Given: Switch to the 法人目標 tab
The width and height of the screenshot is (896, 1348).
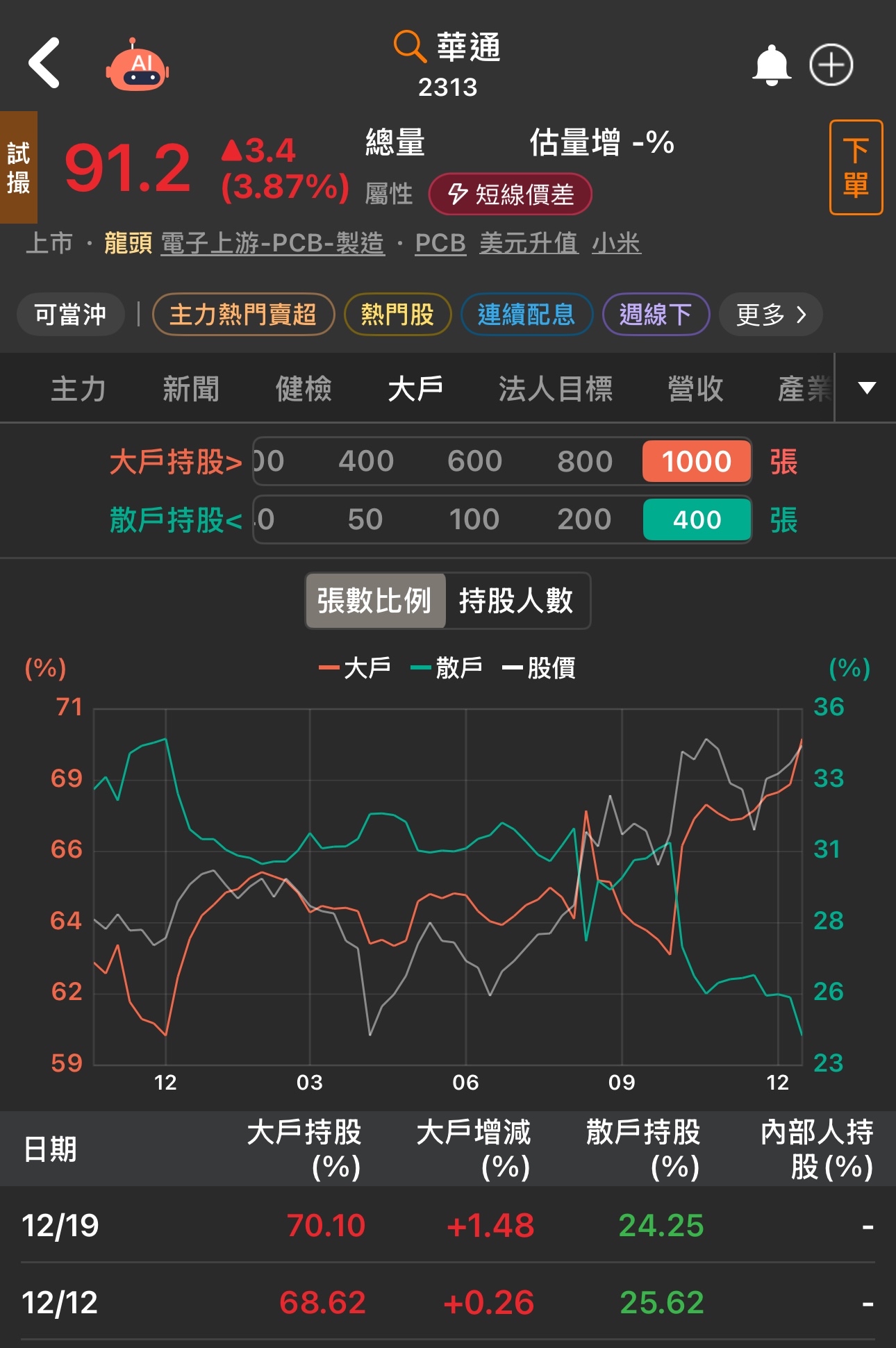Looking at the screenshot, I should point(556,388).
